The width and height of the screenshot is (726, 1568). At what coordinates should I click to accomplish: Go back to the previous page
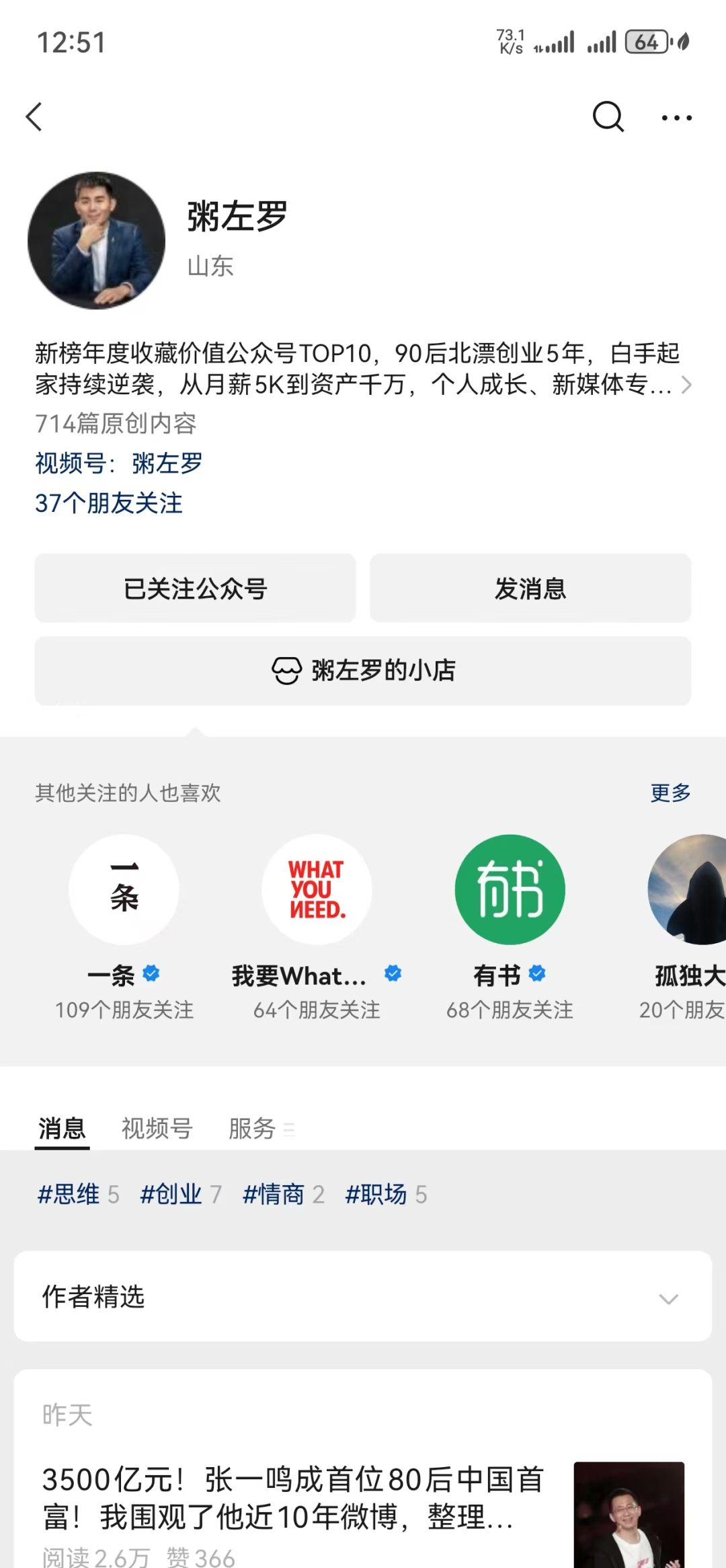[35, 117]
